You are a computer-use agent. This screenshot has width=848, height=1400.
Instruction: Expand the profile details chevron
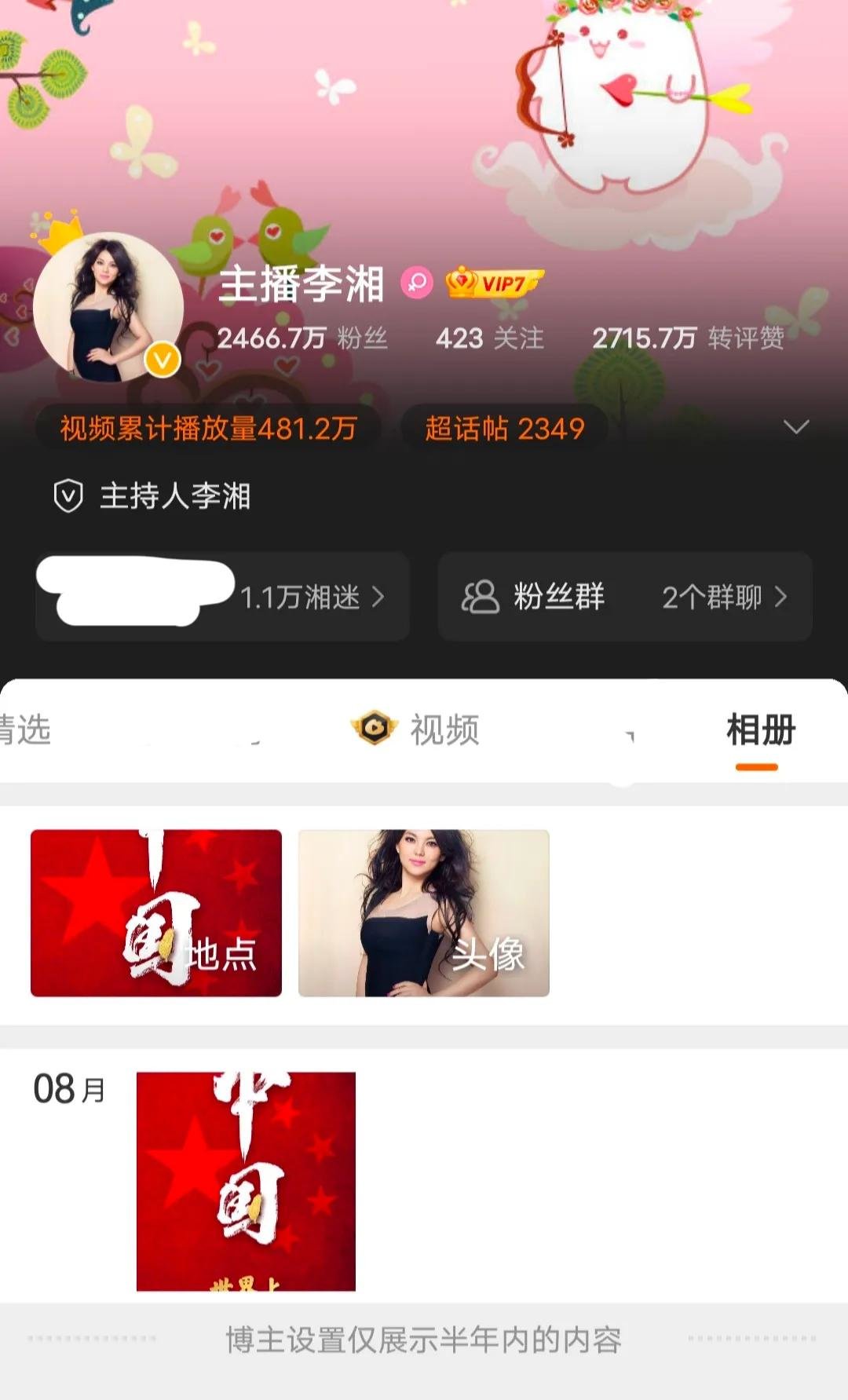click(796, 427)
